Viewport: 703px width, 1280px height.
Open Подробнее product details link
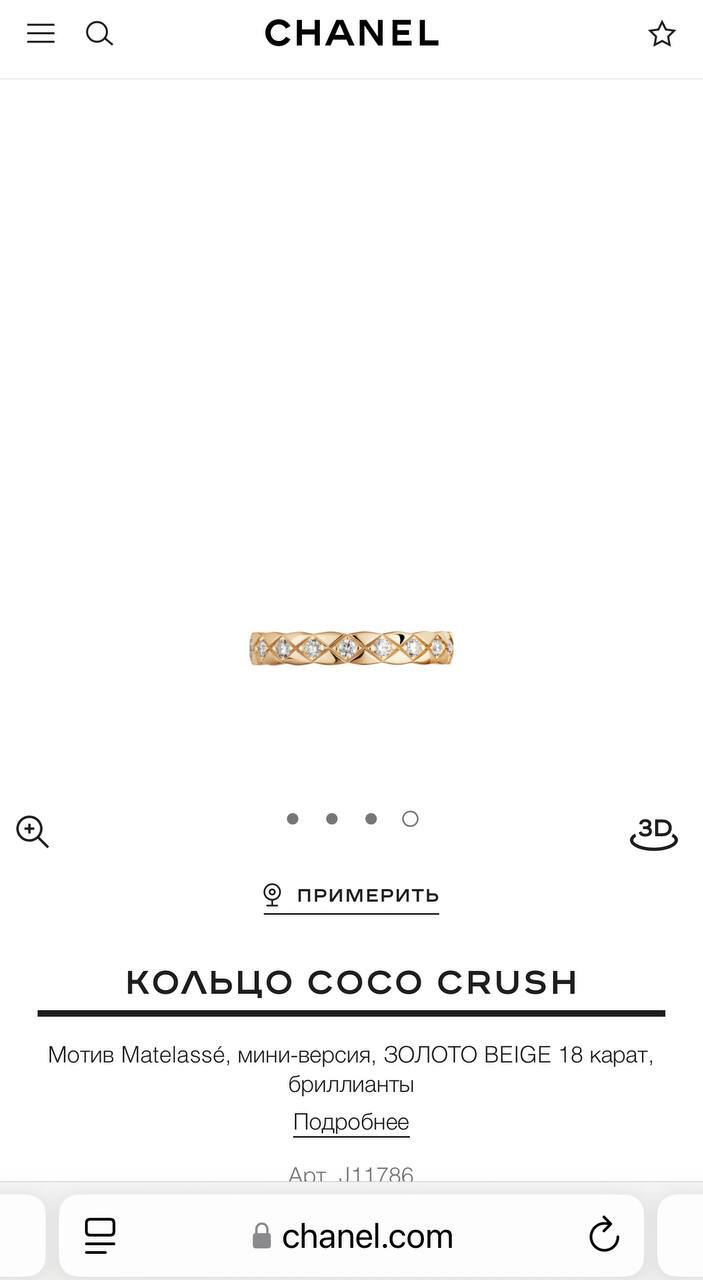[x=351, y=1122]
